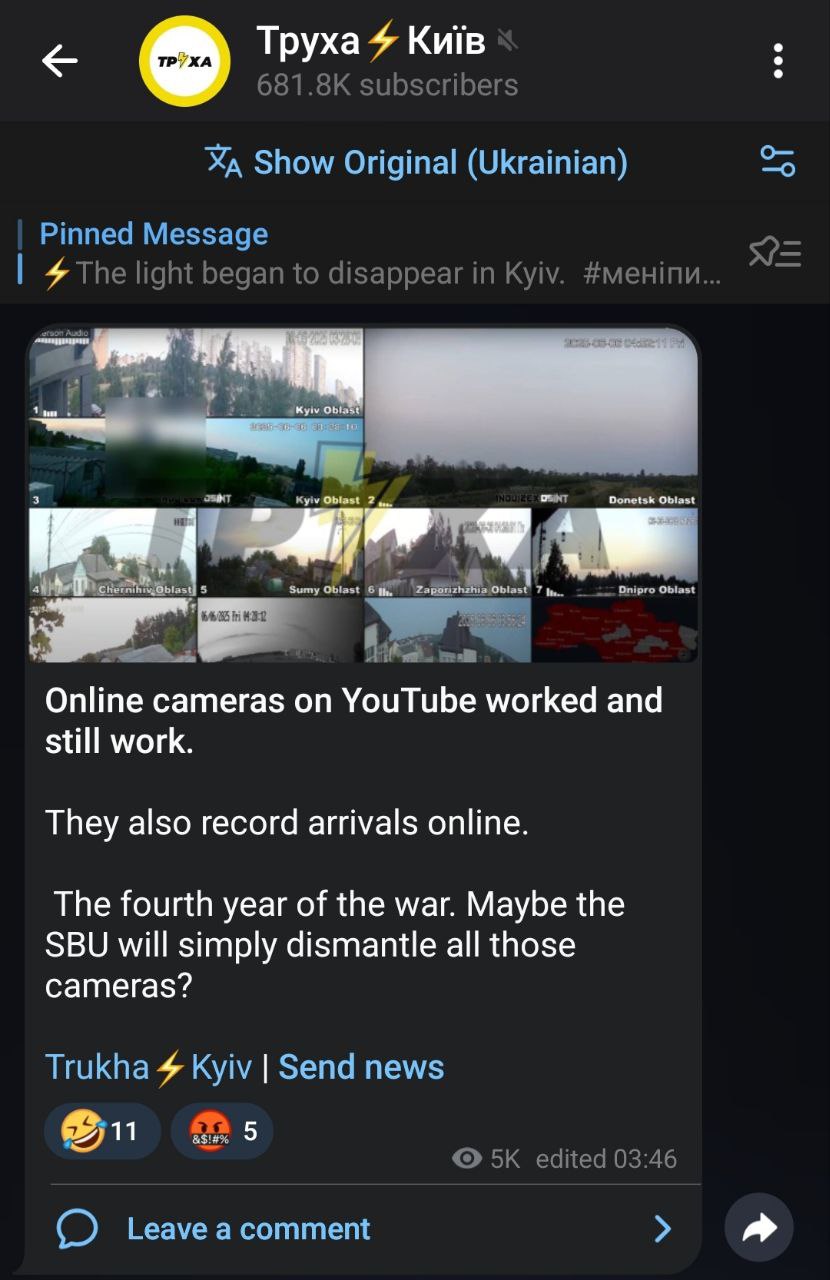The width and height of the screenshot is (830, 1280).
Task: Follow the Trukha Kyiv link
Action: [x=148, y=1067]
